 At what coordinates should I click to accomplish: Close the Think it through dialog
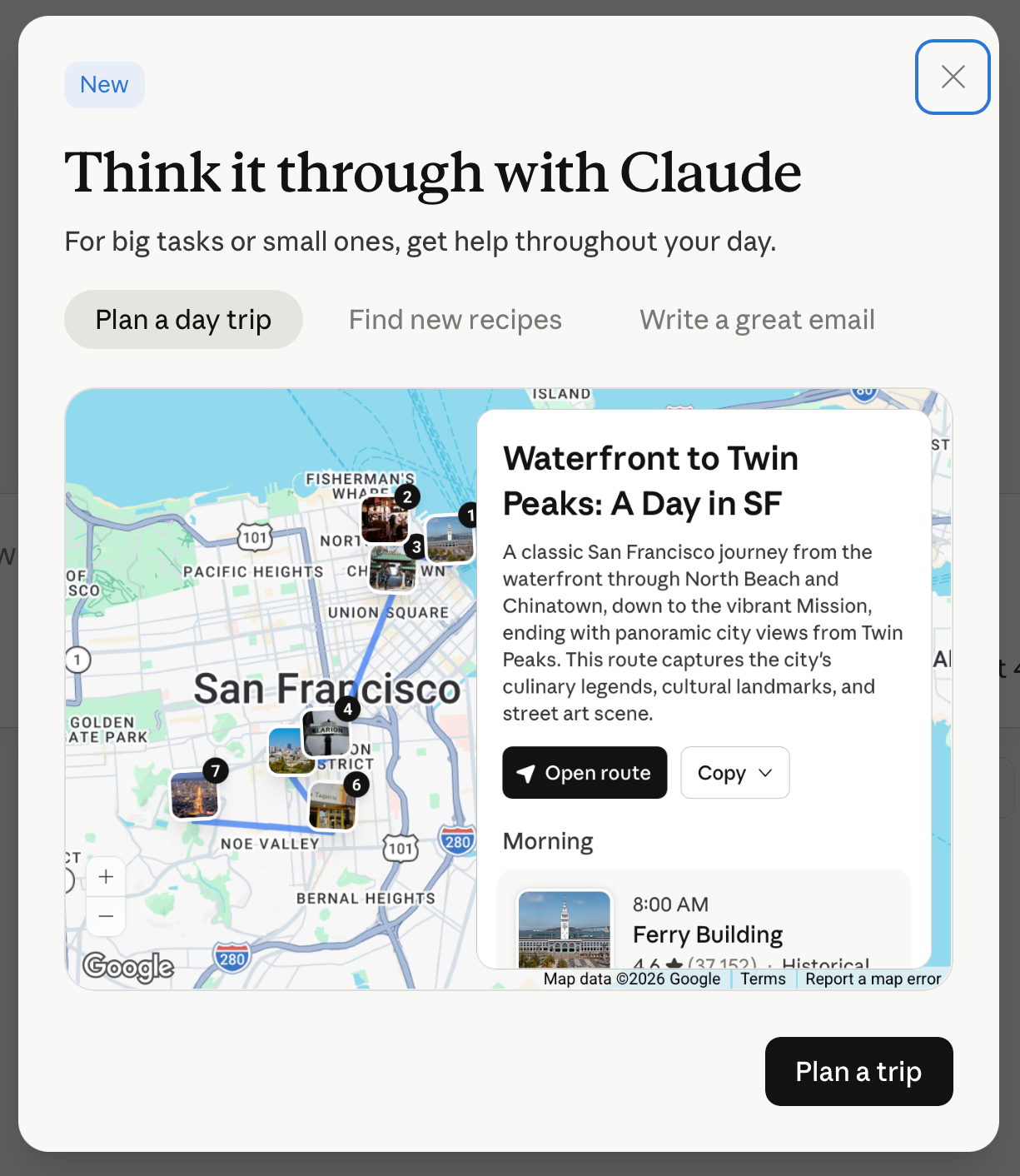(952, 77)
